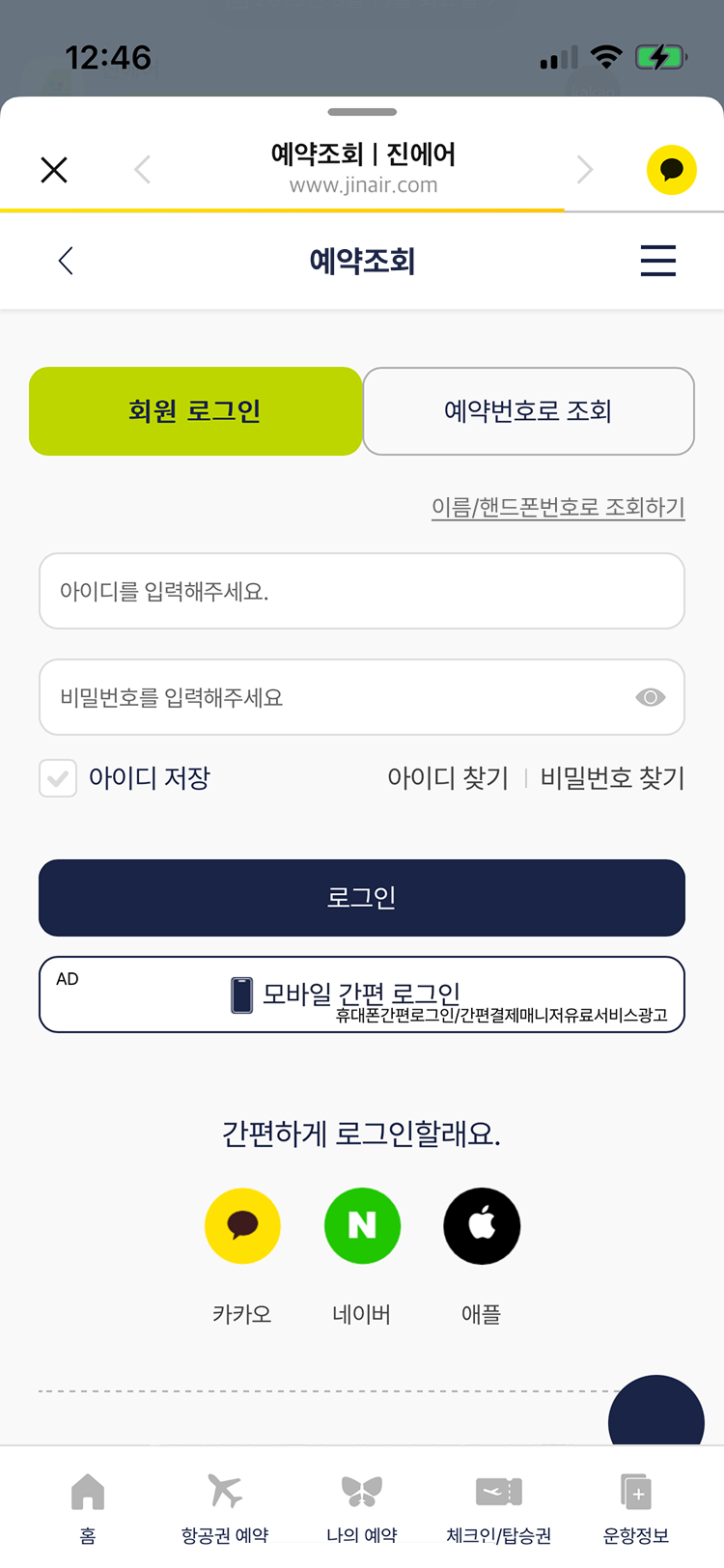Open the hamburger menu
This screenshot has height=1568, width=724.
tap(657, 261)
